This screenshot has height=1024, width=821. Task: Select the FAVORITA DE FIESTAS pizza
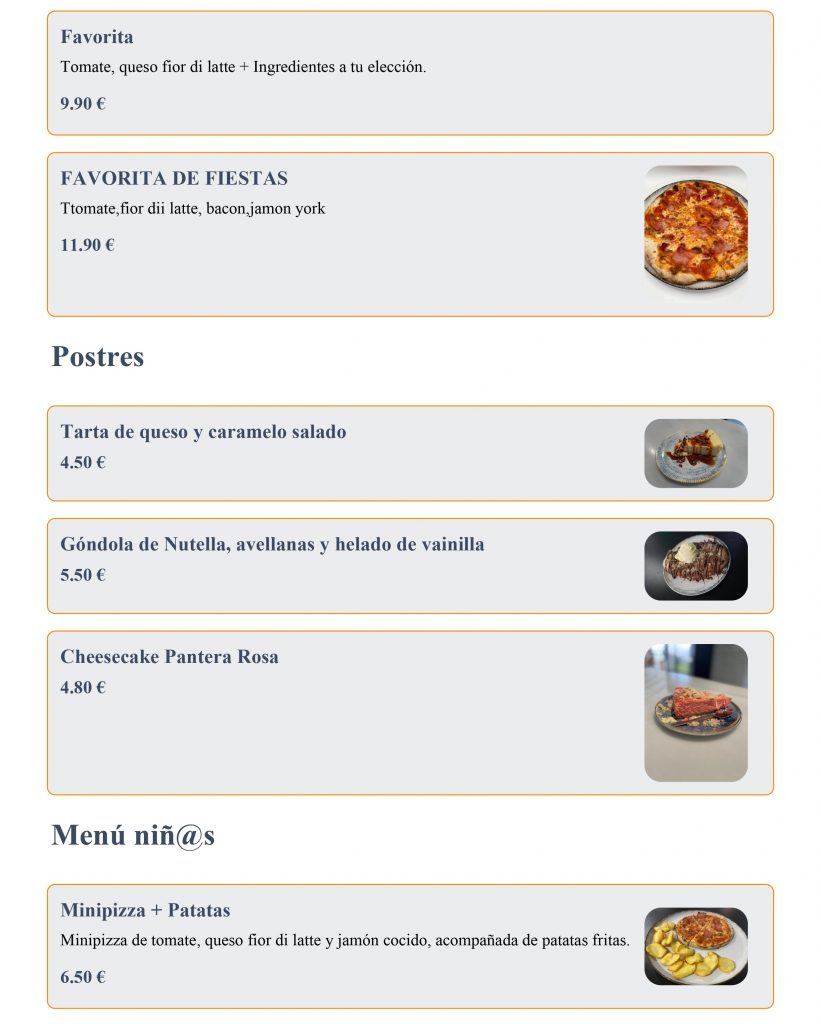[410, 234]
